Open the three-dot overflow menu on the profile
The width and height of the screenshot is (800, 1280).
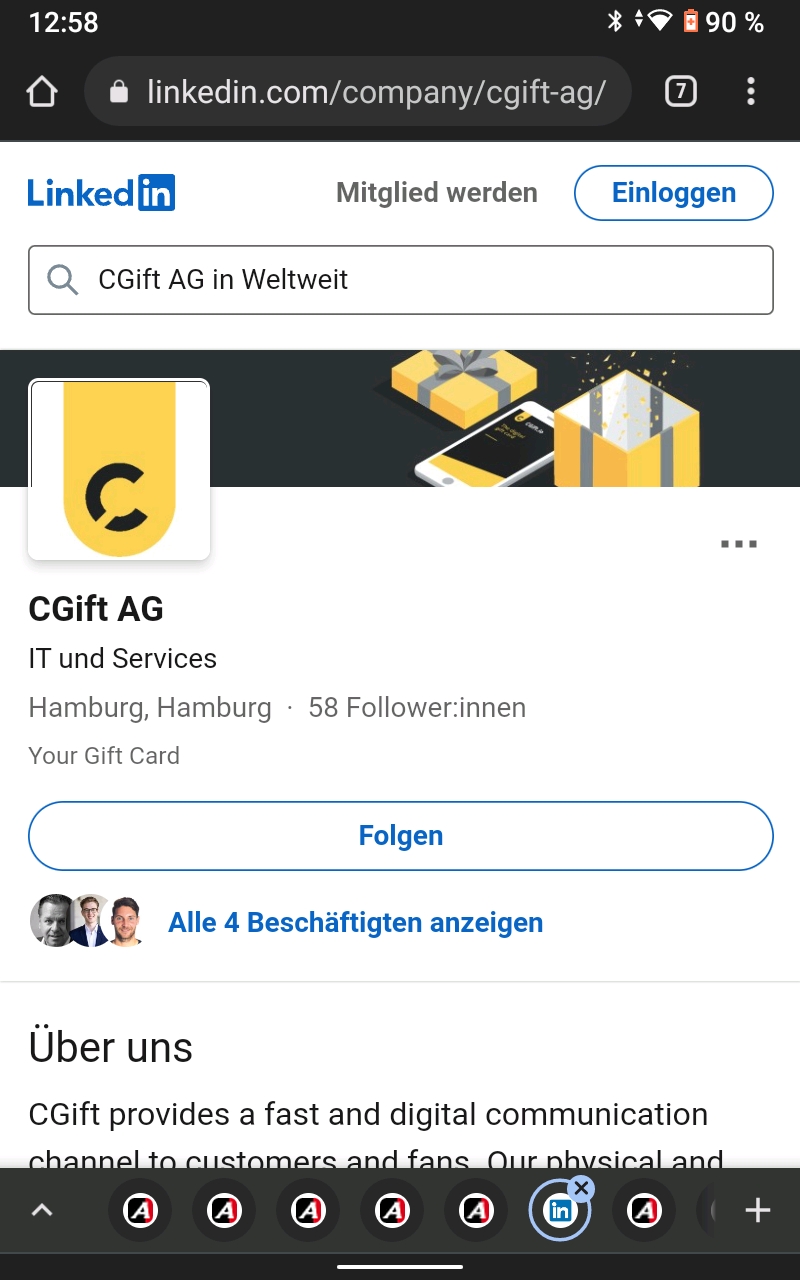(738, 544)
